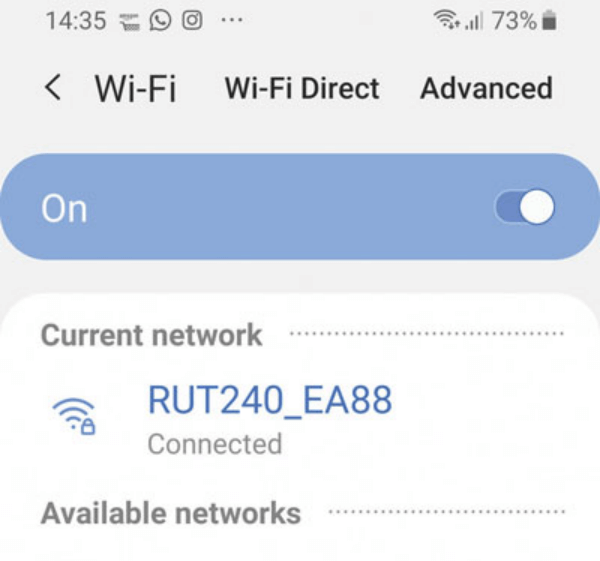Open Wi-Fi Direct
The width and height of the screenshot is (600, 561).
pyautogui.click(x=302, y=88)
